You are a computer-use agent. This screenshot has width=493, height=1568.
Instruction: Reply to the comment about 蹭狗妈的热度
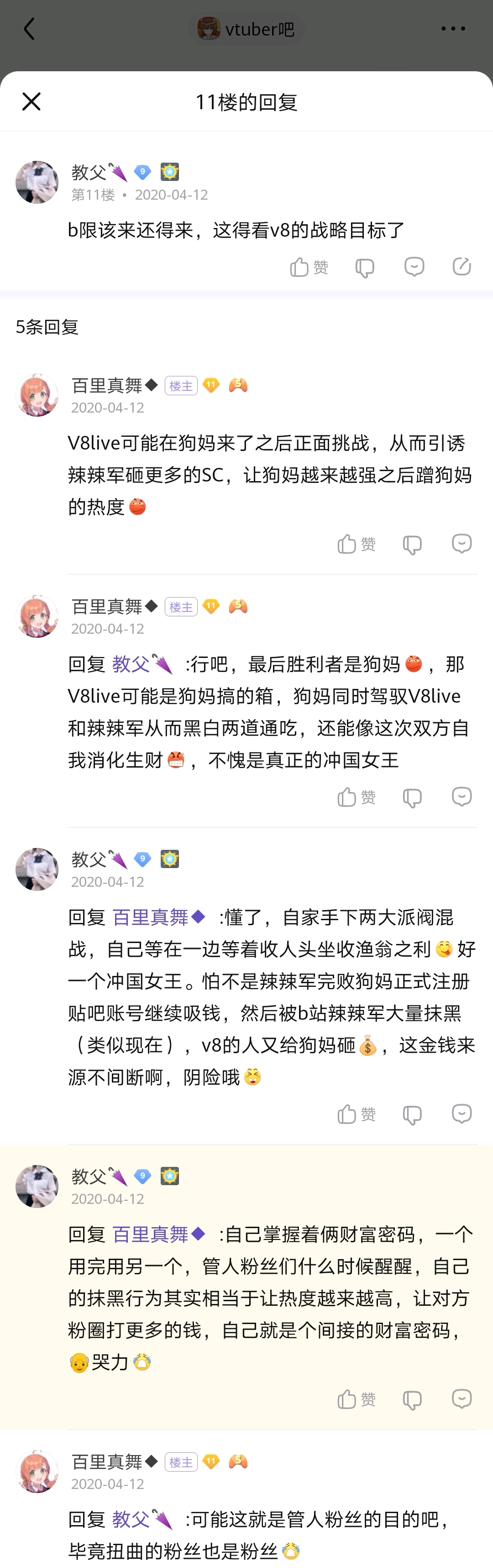(462, 544)
